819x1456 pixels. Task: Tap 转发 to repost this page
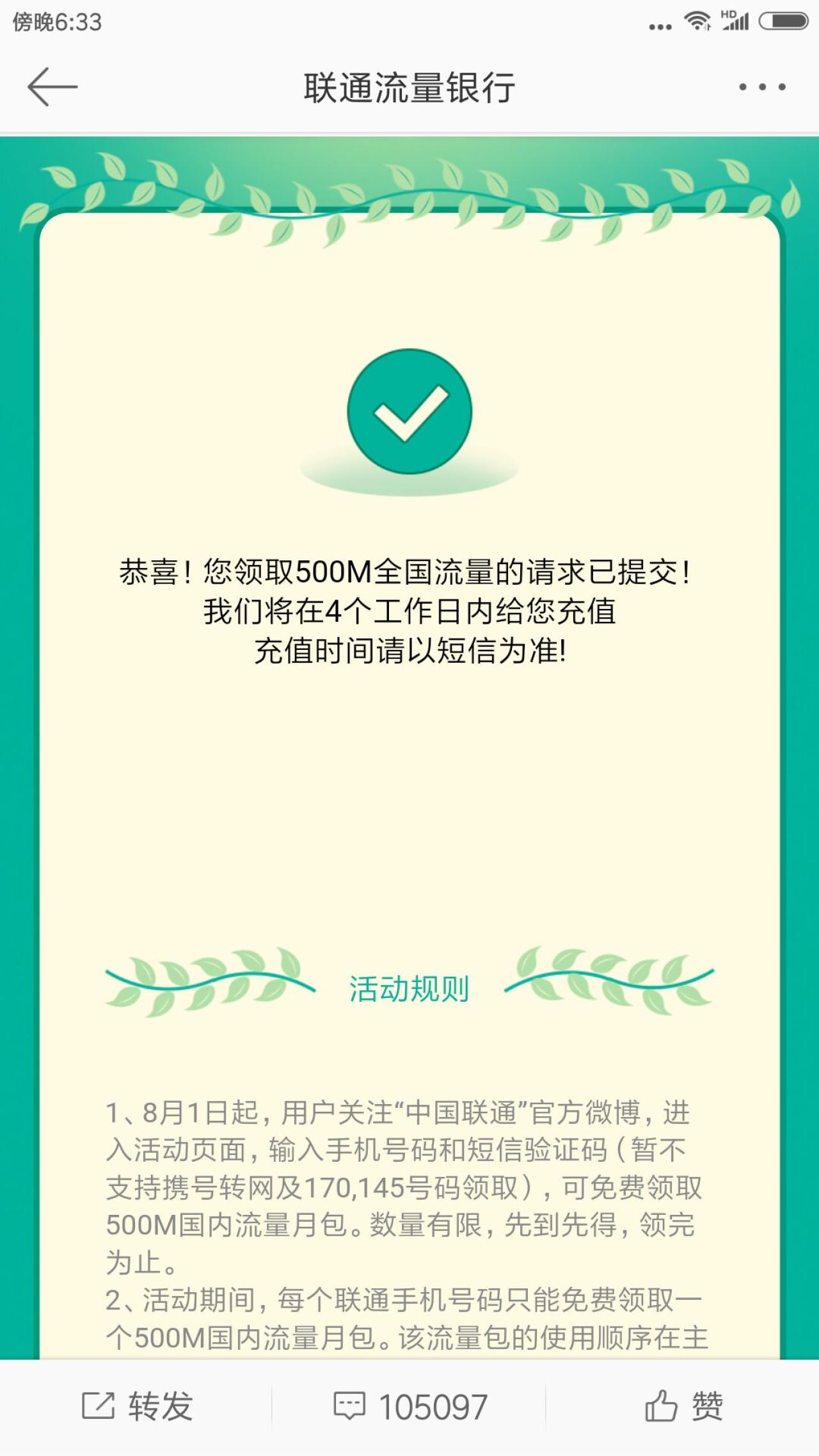[x=137, y=1406]
